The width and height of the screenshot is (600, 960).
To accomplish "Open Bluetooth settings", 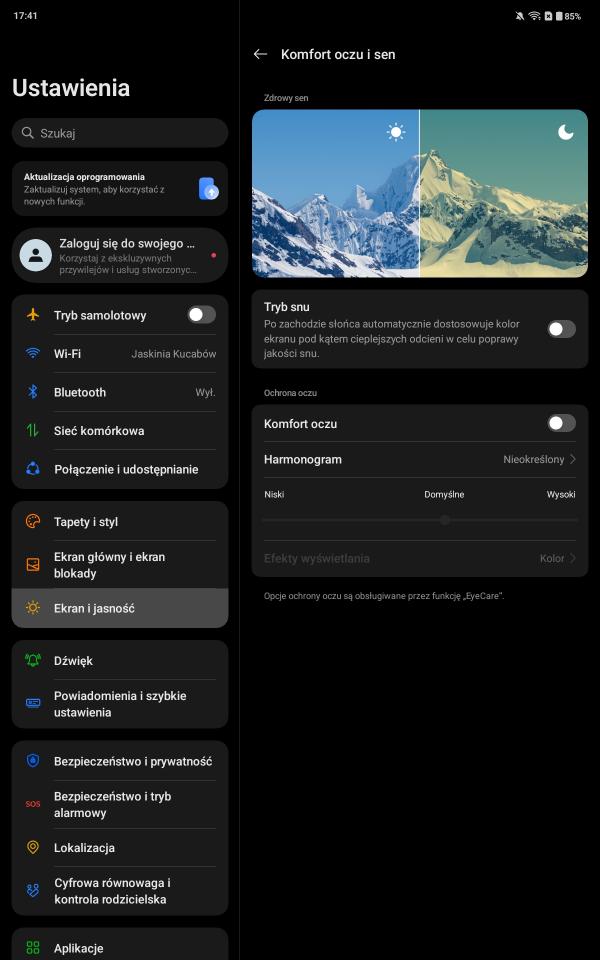I will (120, 392).
